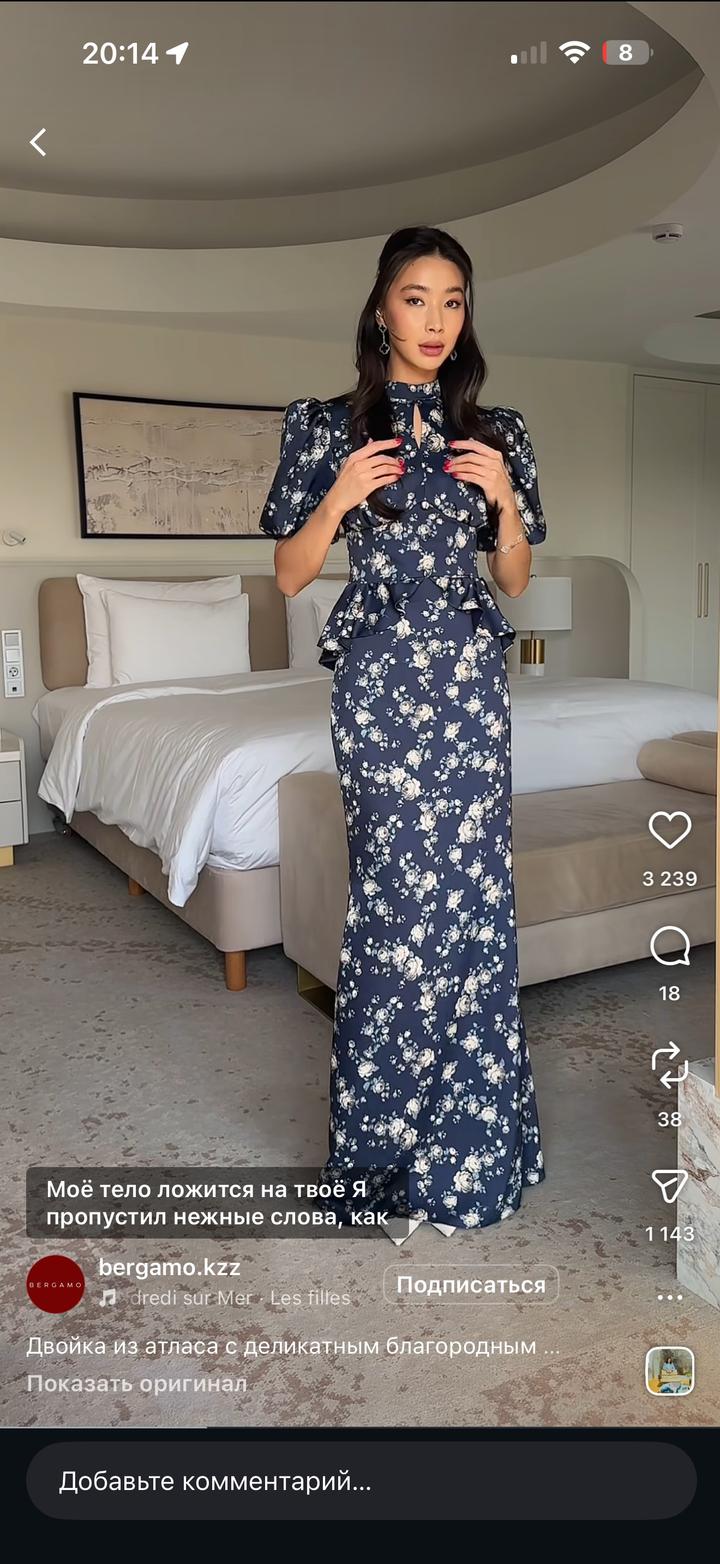
Task: Go back using the top-left arrow
Action: (x=38, y=142)
